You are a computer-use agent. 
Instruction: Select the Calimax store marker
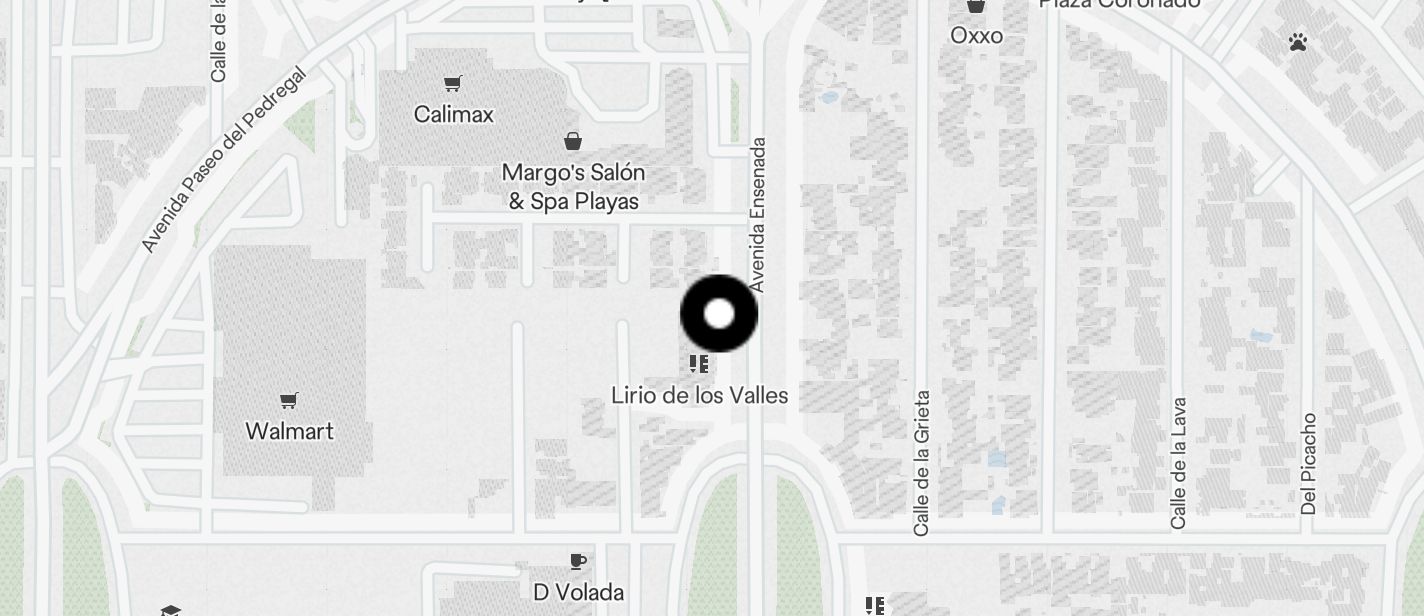(453, 84)
